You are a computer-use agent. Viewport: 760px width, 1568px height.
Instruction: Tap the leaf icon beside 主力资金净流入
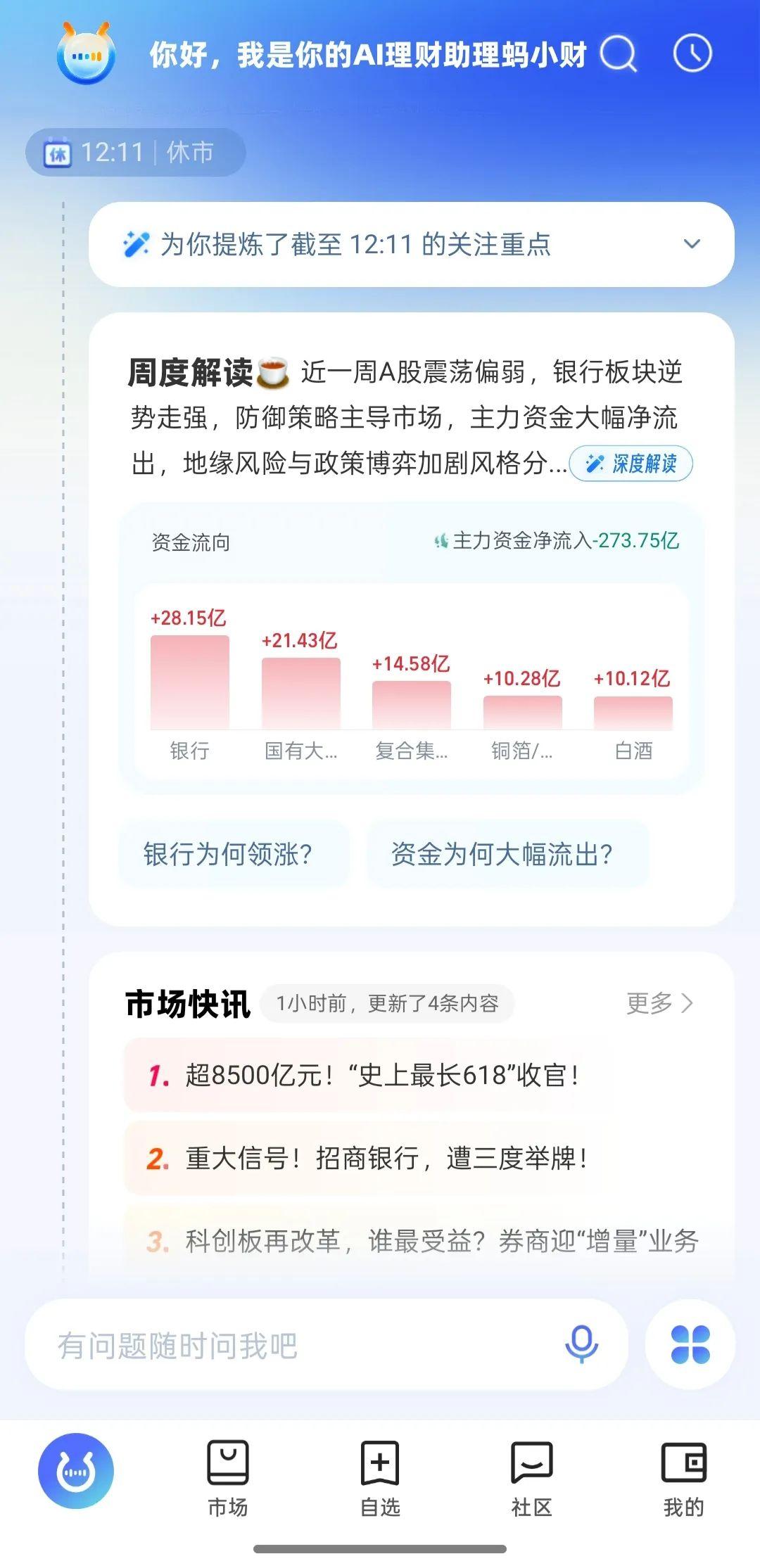click(443, 542)
